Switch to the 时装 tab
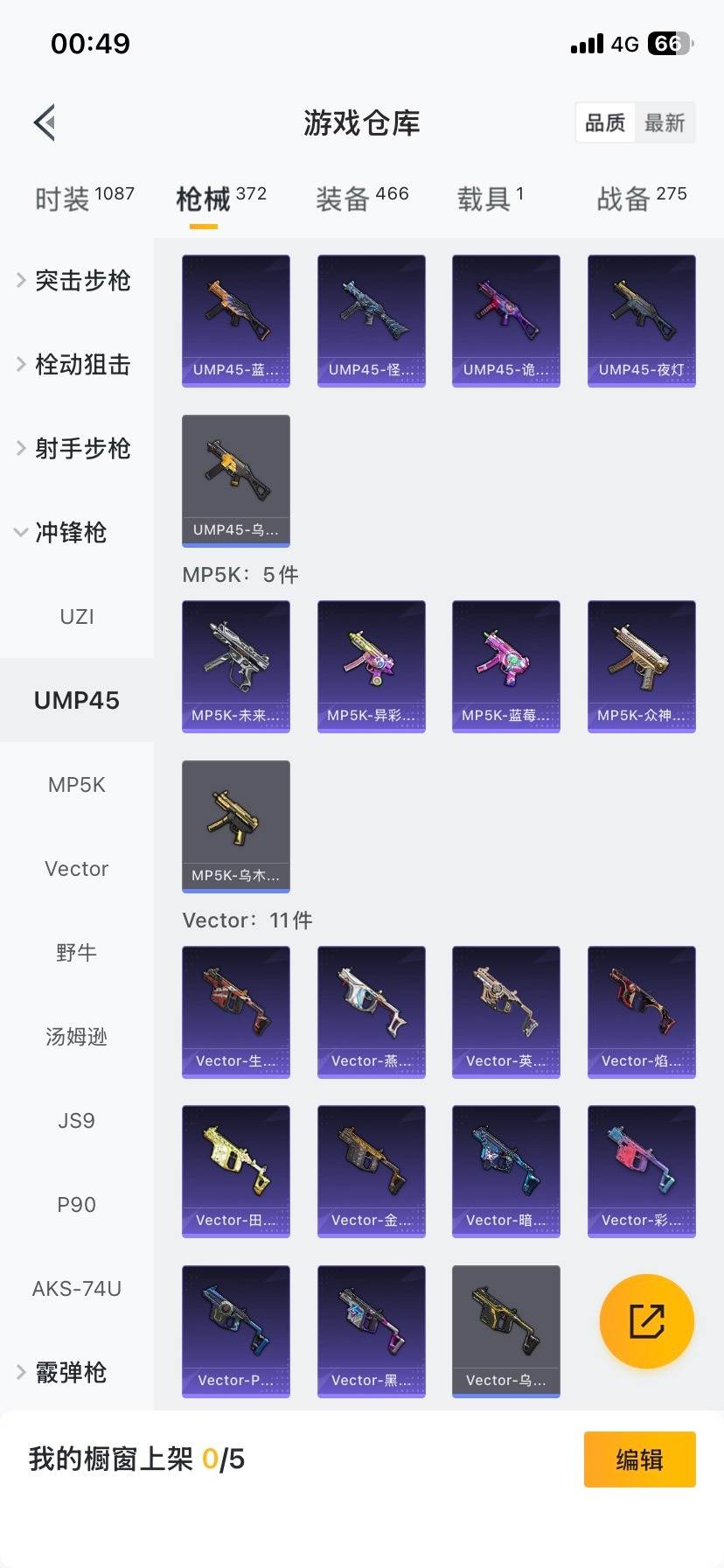This screenshot has width=724, height=1568. [84, 199]
